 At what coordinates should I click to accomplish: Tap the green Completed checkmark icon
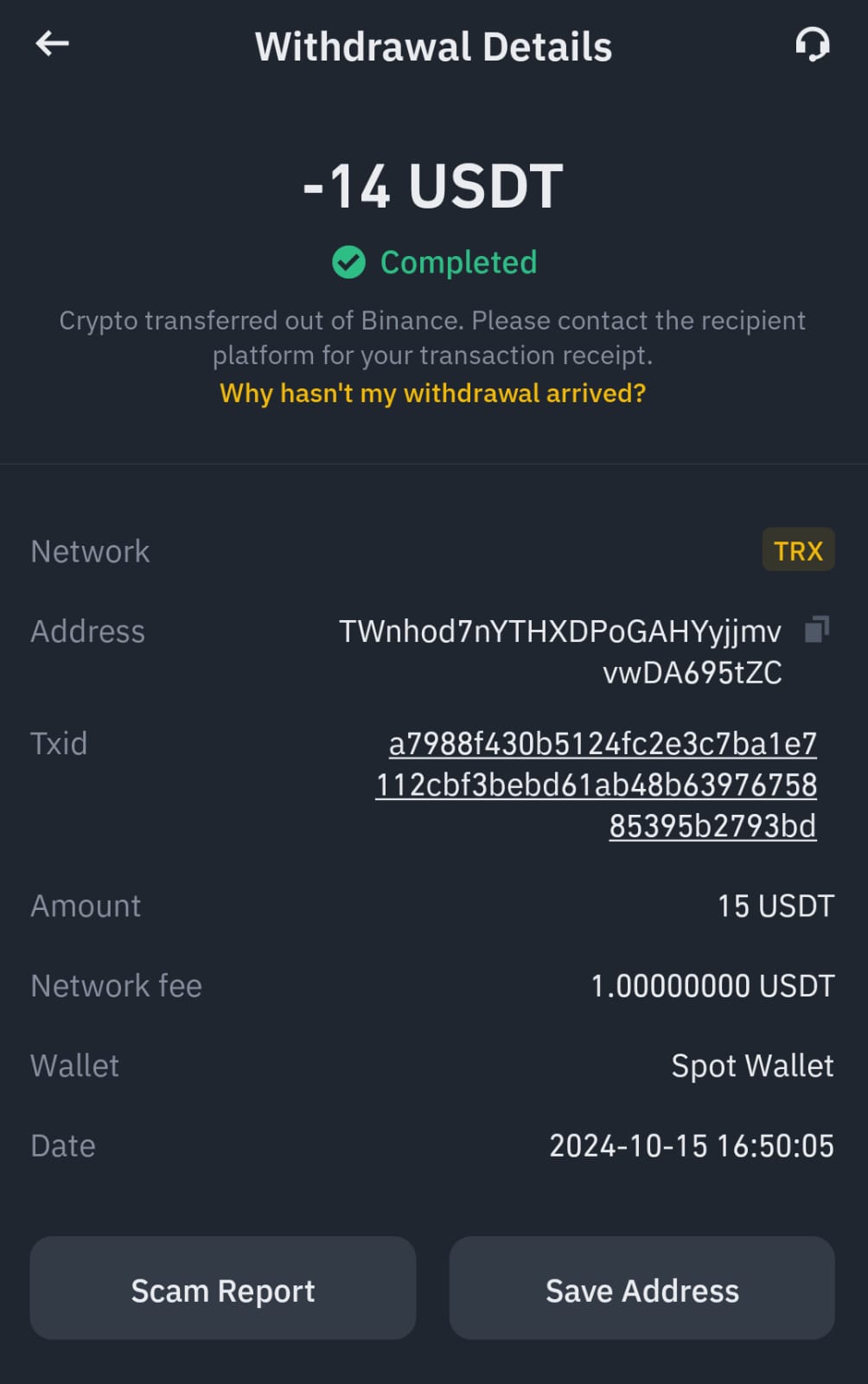[x=348, y=262]
